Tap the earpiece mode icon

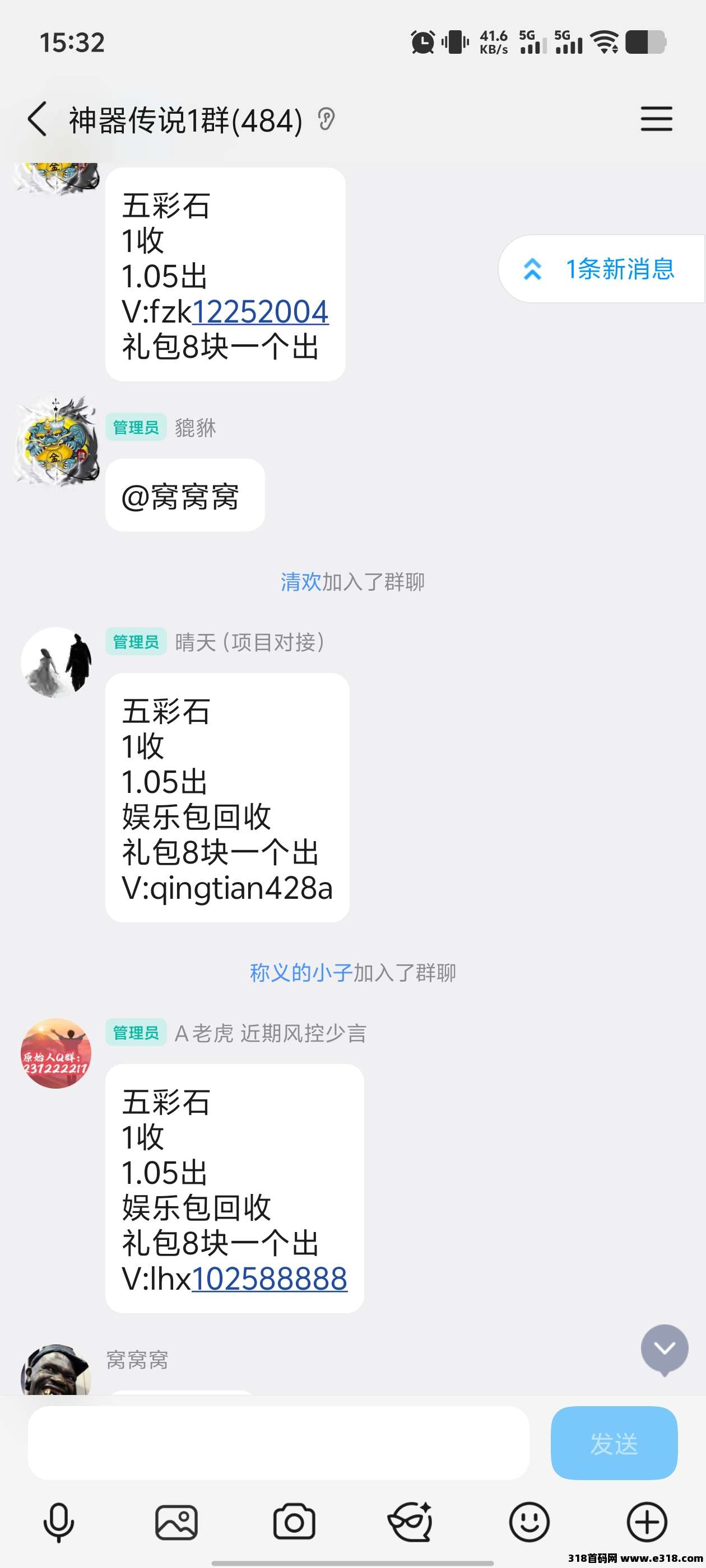(x=327, y=119)
